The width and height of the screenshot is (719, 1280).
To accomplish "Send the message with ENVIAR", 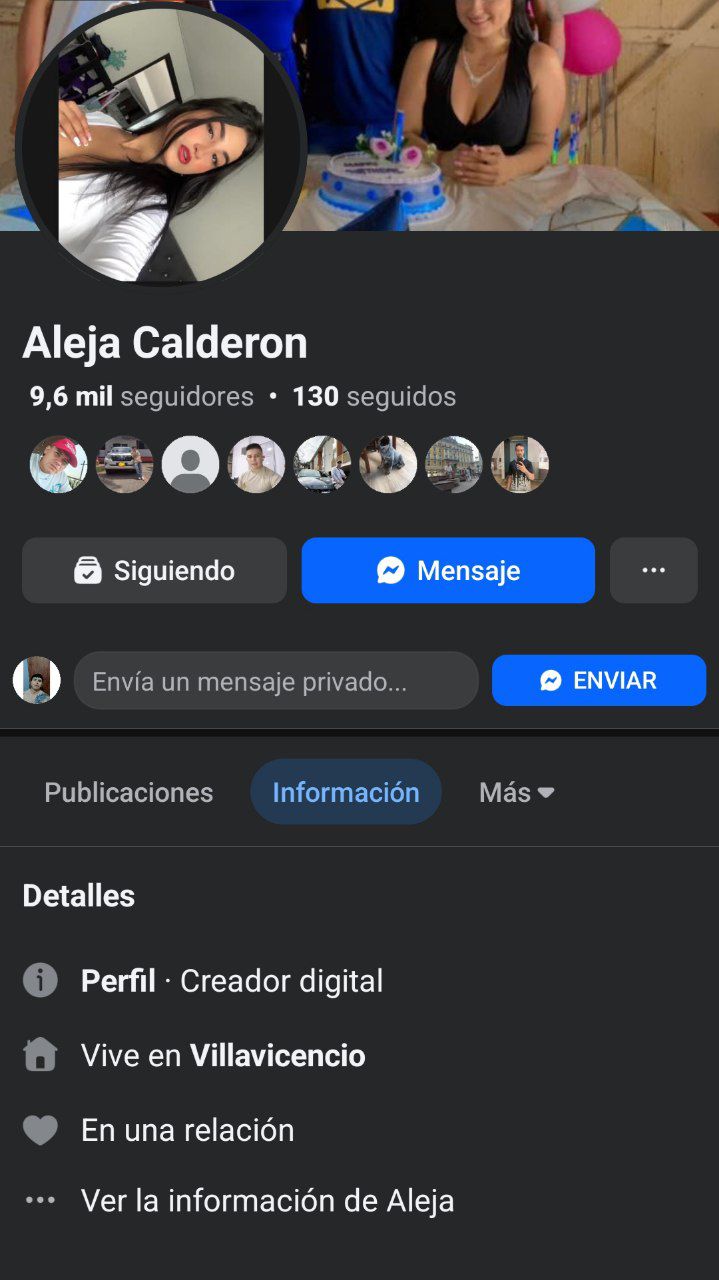I will pos(598,681).
